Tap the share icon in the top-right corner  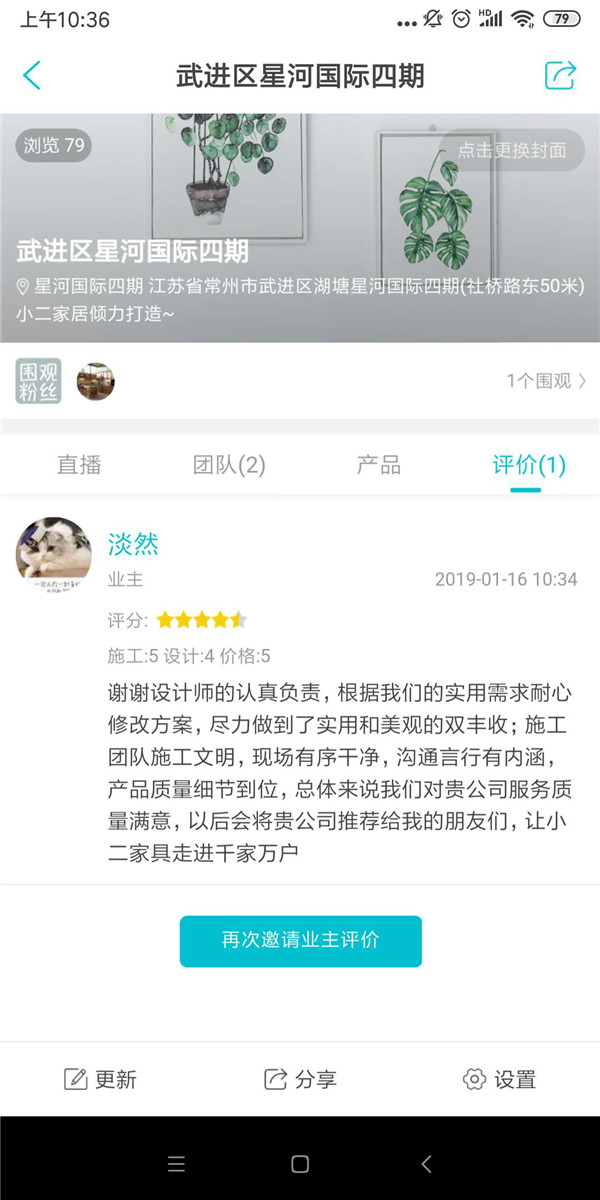tap(560, 75)
